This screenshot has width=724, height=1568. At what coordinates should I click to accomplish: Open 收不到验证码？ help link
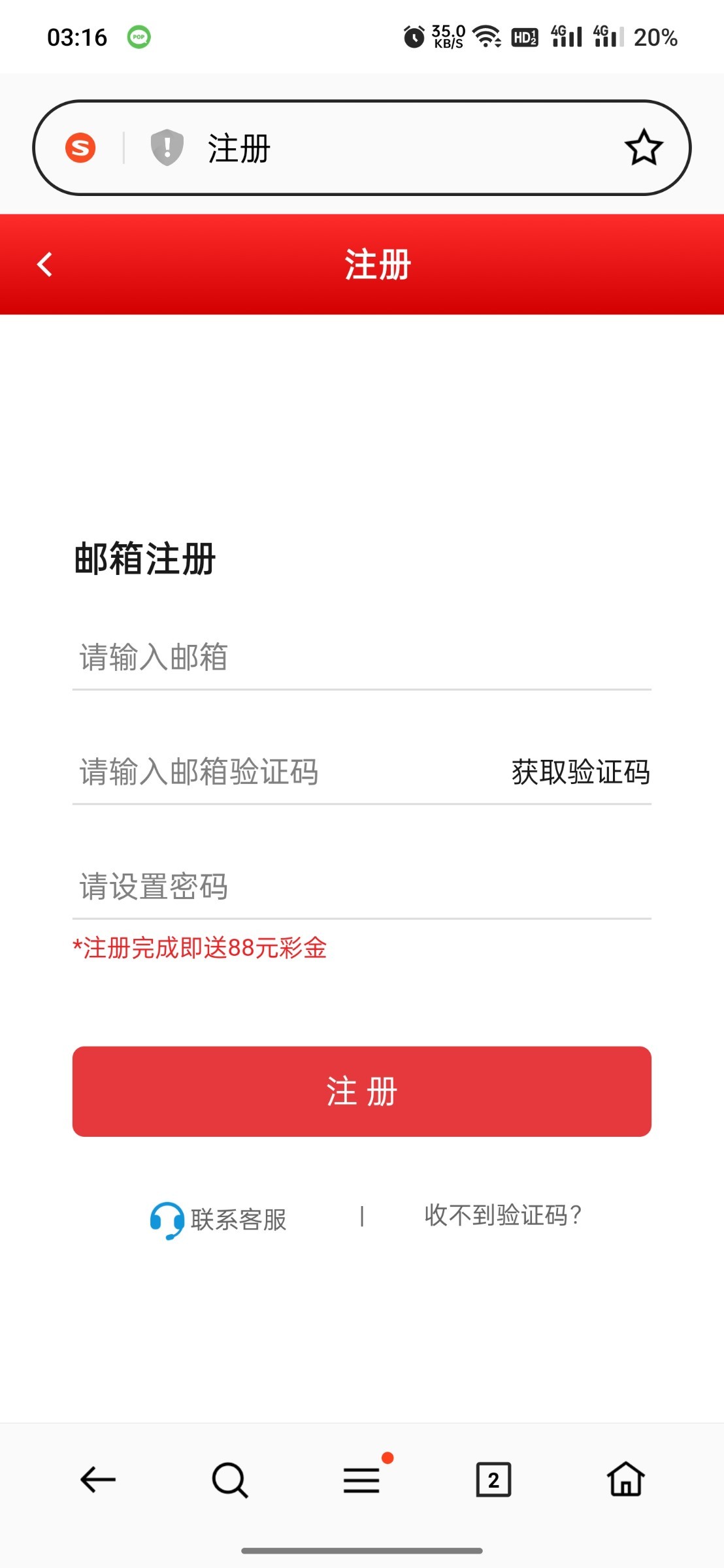click(502, 1216)
